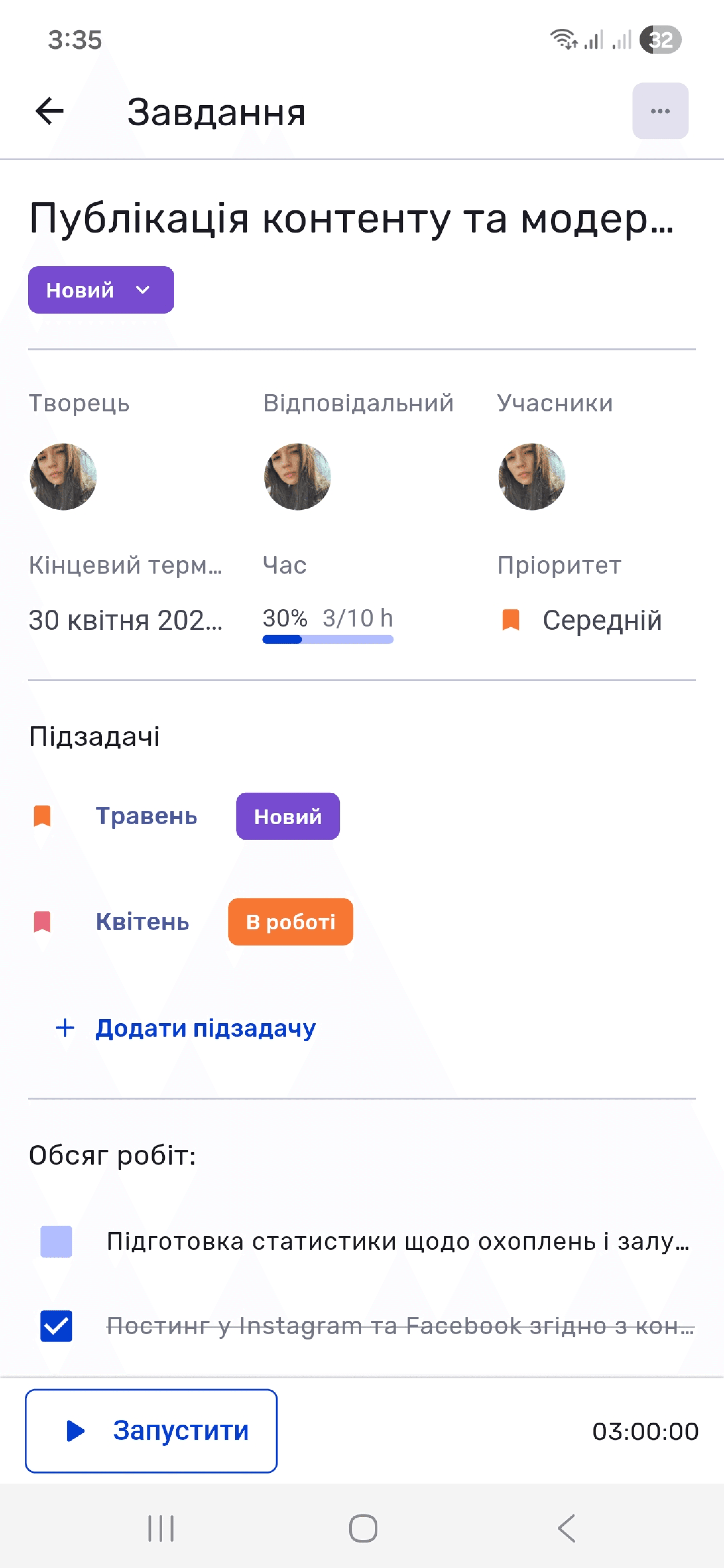Expand the Новий status dropdown

click(101, 290)
